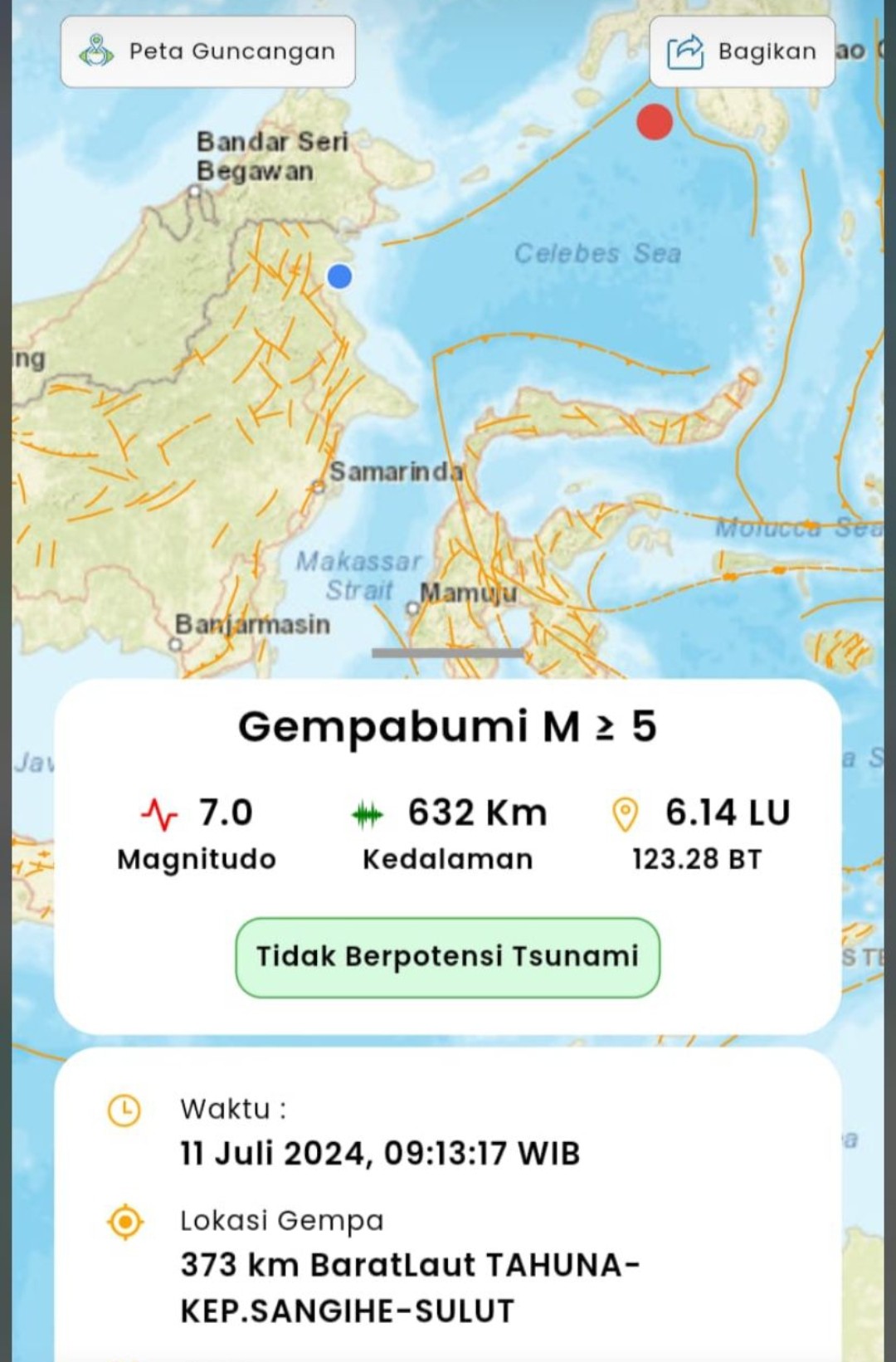Open Peta Guncangan shake map
Screen dimensions: 896x1362
207,51
